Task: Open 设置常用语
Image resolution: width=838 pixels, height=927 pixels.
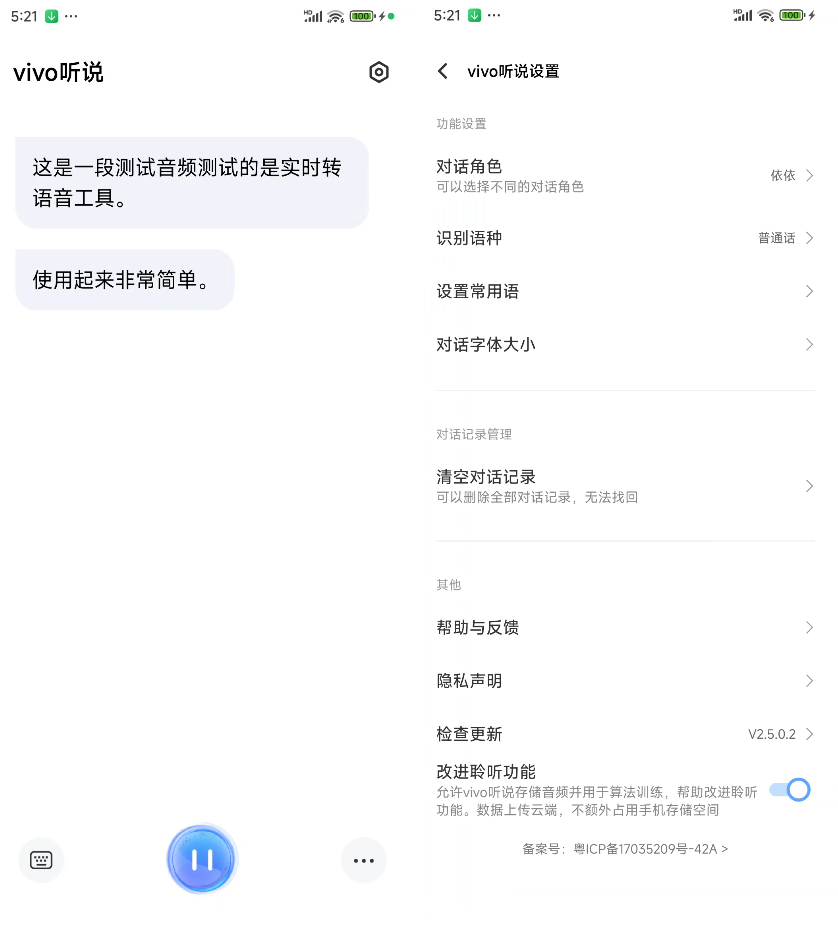Action: coord(625,291)
